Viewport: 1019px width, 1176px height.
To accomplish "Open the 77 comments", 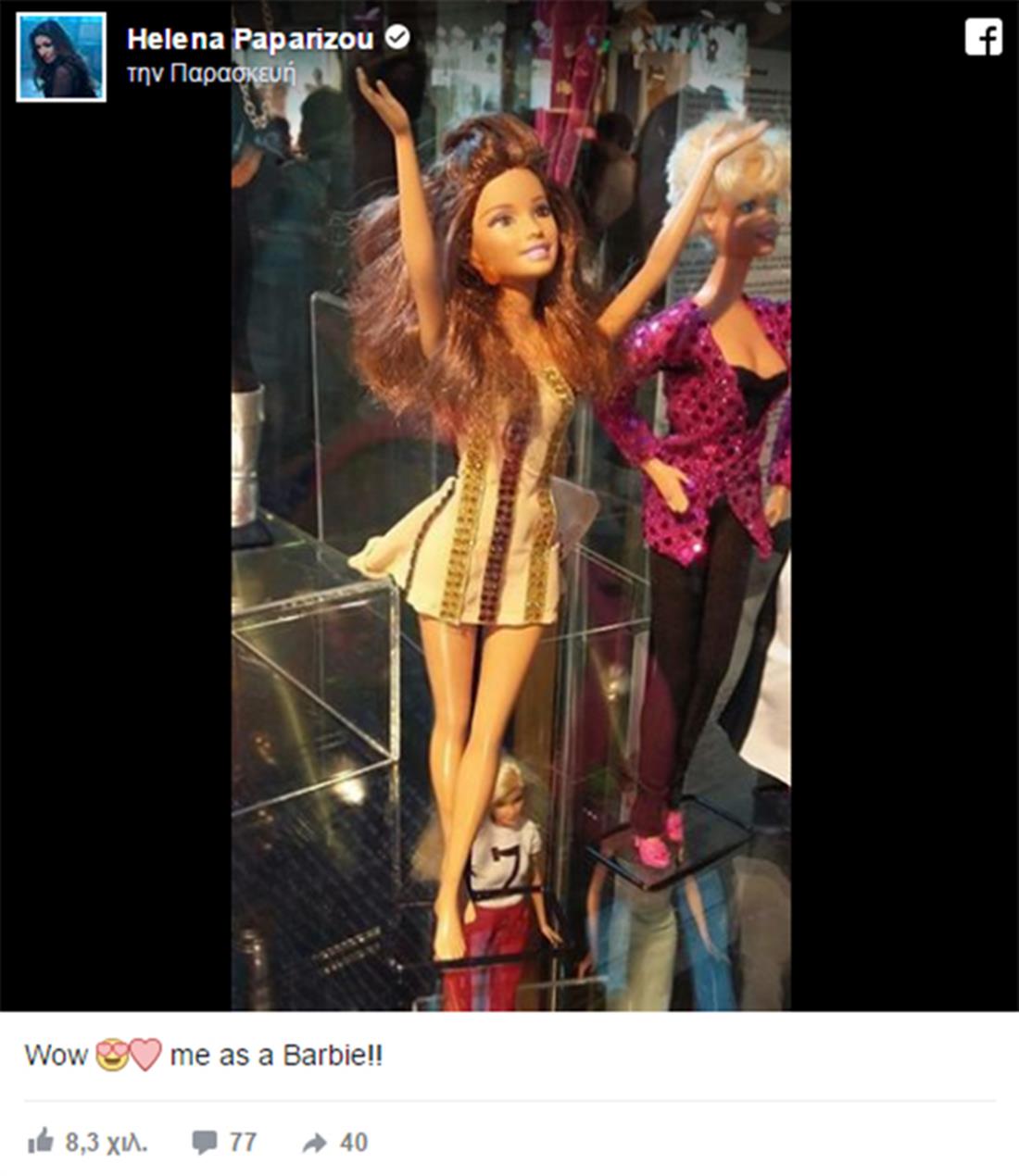I will 204,1142.
